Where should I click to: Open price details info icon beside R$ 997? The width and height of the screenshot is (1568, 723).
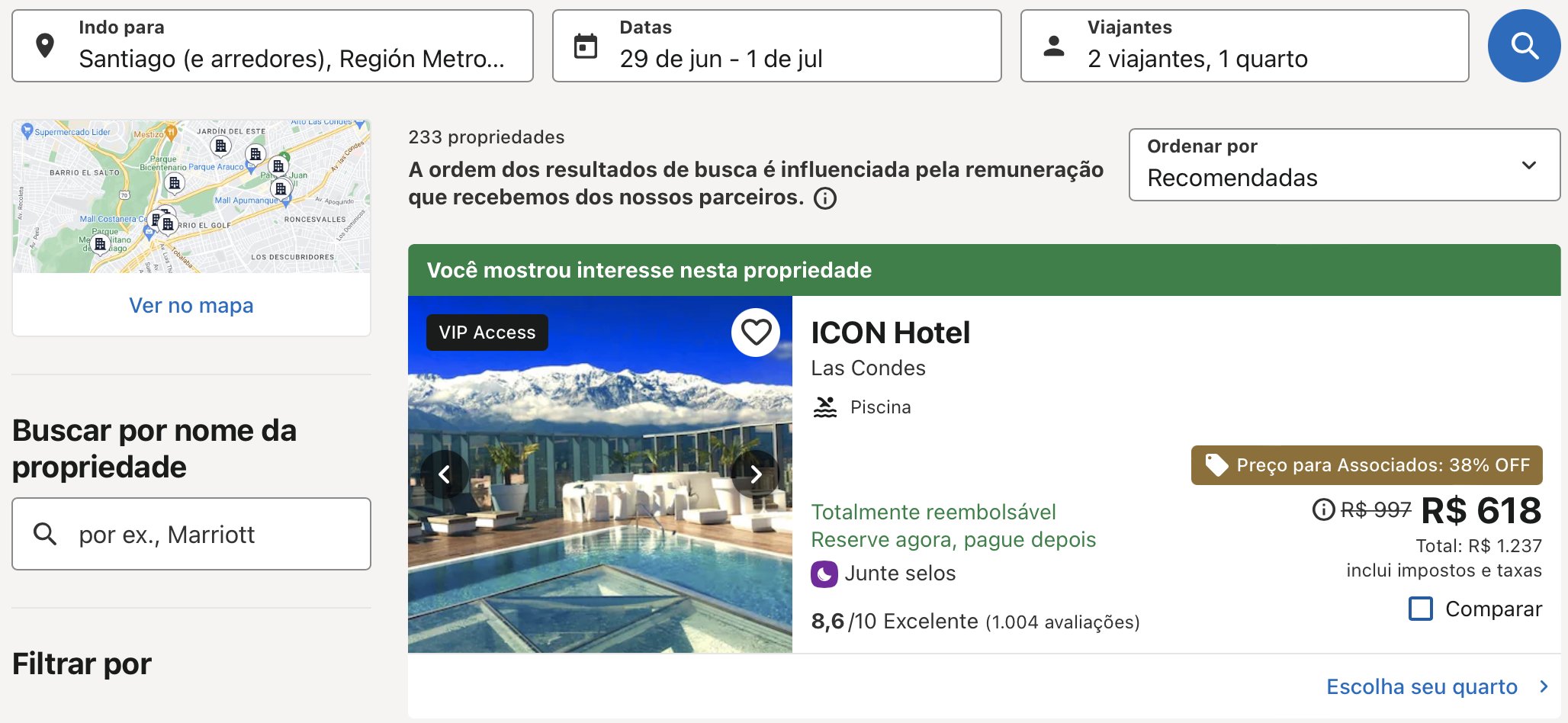pos(1323,509)
